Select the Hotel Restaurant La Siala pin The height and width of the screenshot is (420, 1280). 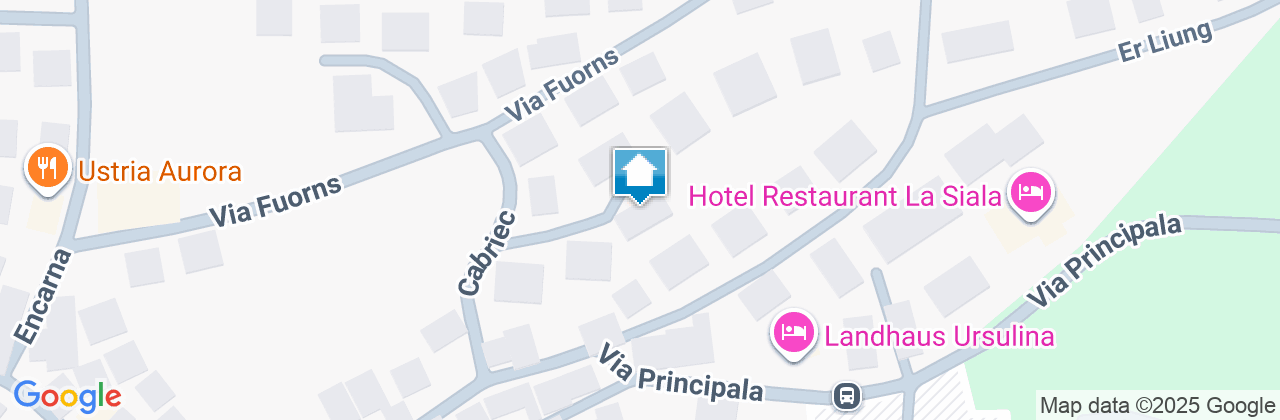coord(1030,192)
